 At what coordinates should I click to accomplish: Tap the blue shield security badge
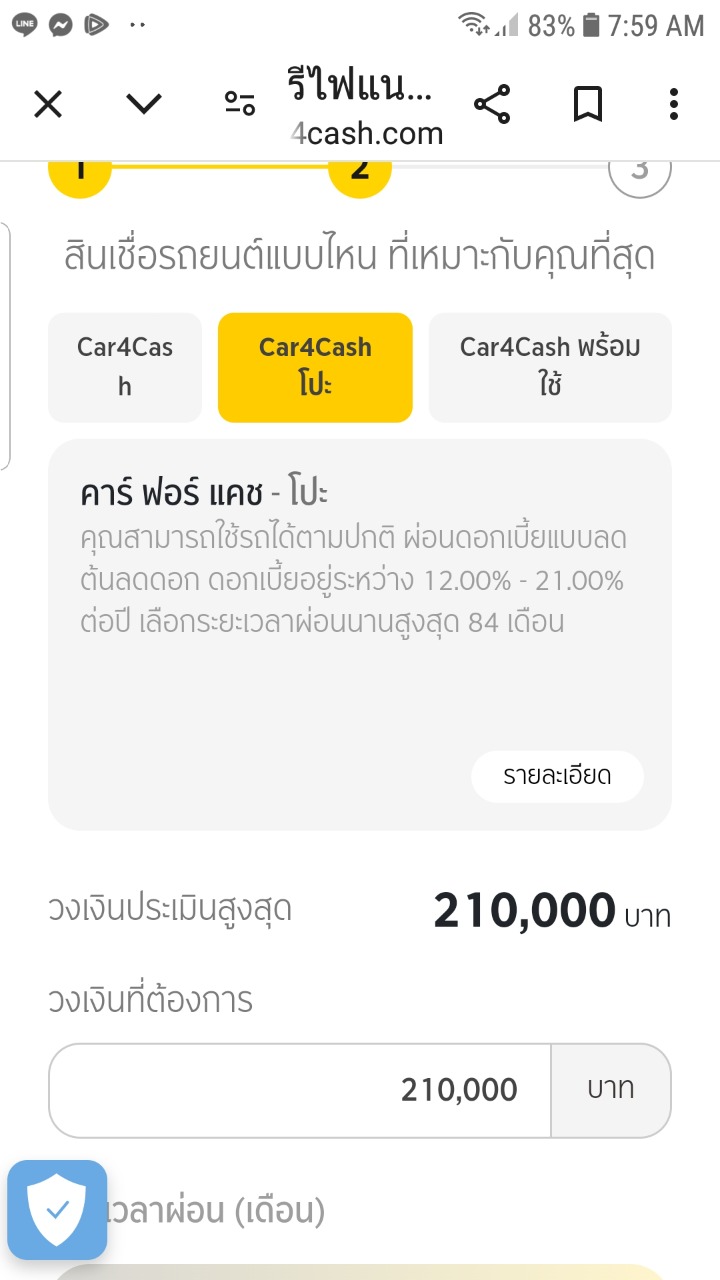[x=57, y=1209]
